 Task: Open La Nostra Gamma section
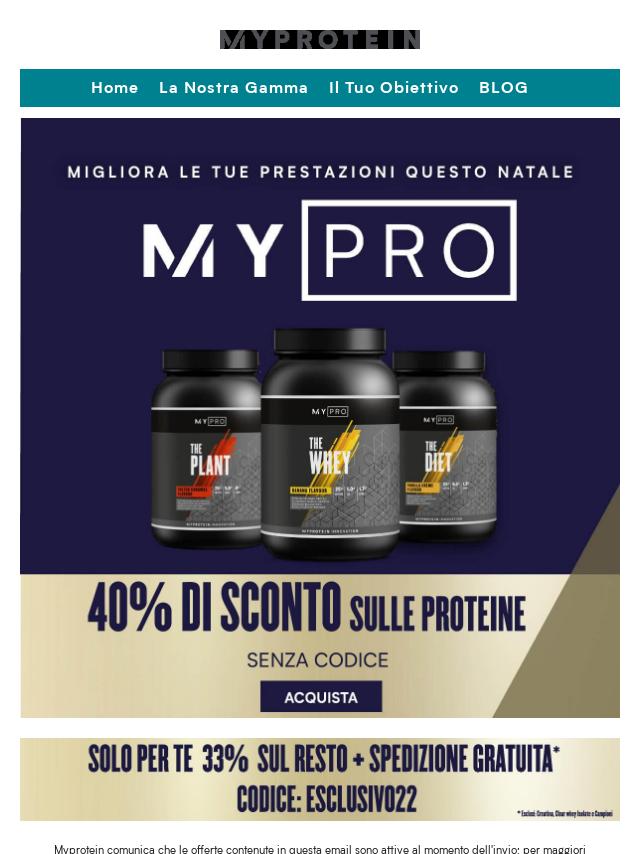(233, 88)
